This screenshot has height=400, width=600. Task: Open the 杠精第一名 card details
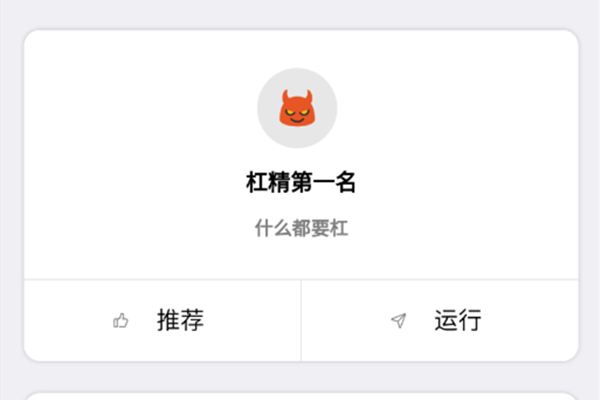[301, 183]
